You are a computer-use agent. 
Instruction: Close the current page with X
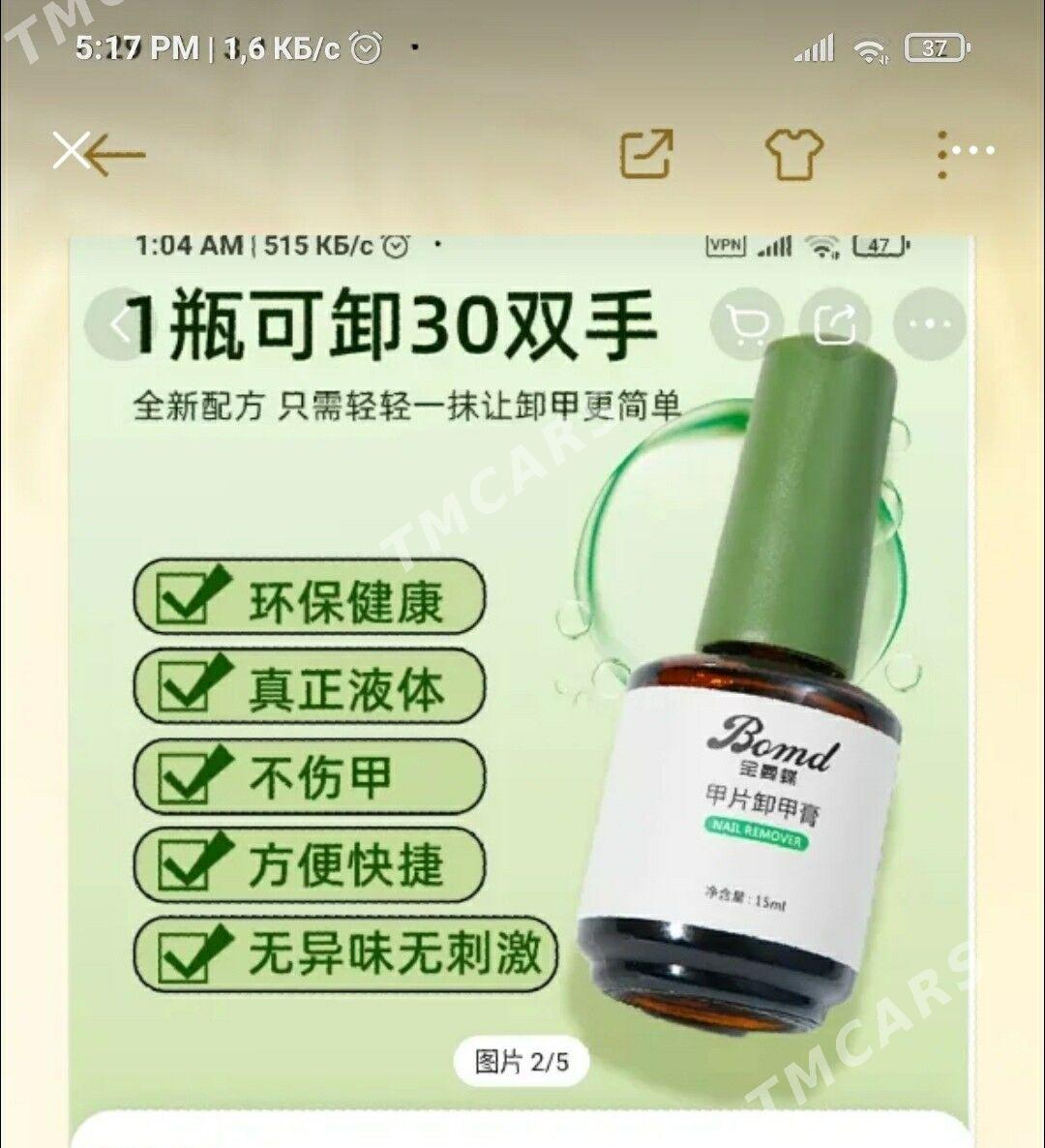coord(70,152)
